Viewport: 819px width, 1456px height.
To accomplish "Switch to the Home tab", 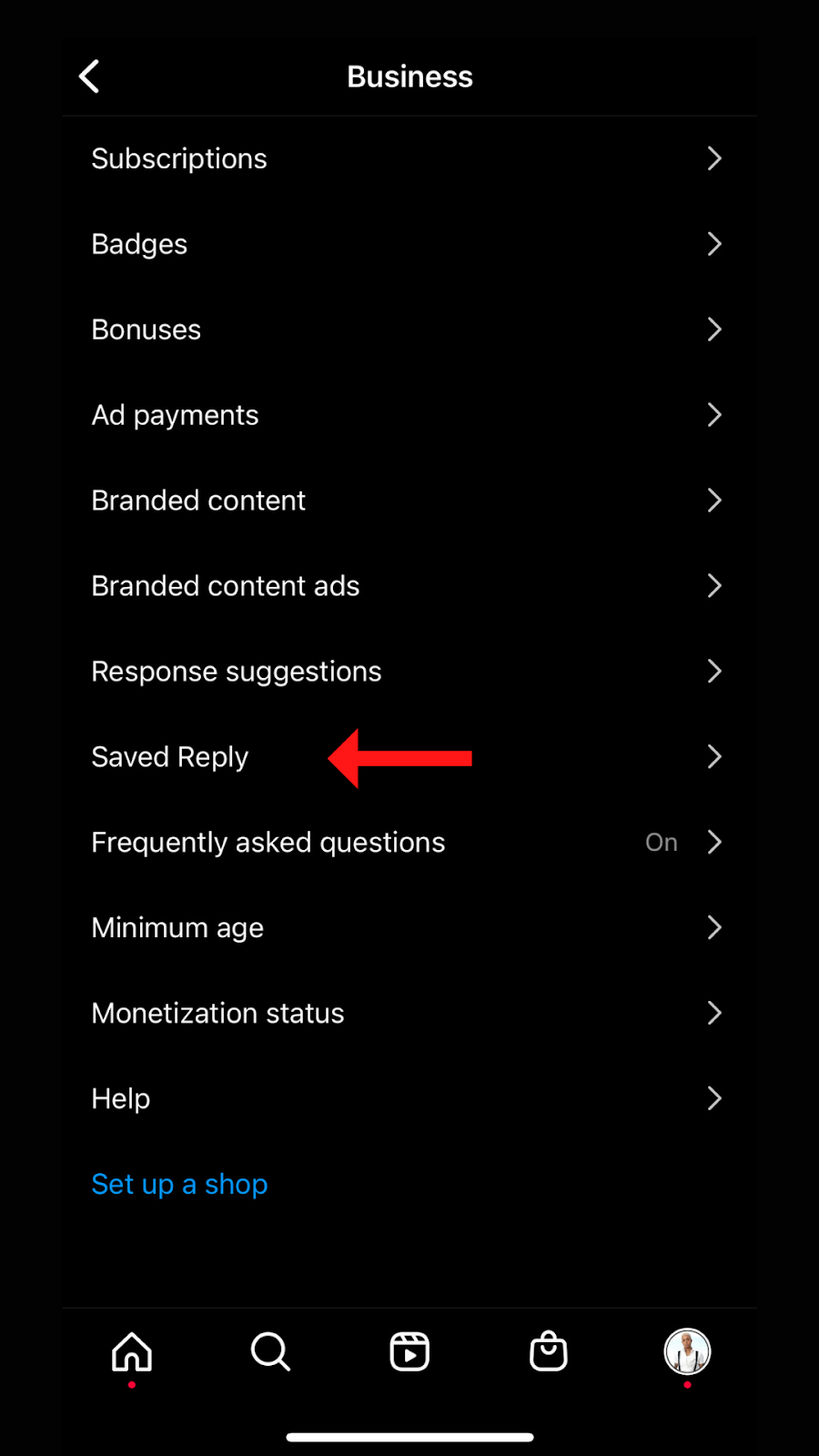I will click(x=132, y=1352).
